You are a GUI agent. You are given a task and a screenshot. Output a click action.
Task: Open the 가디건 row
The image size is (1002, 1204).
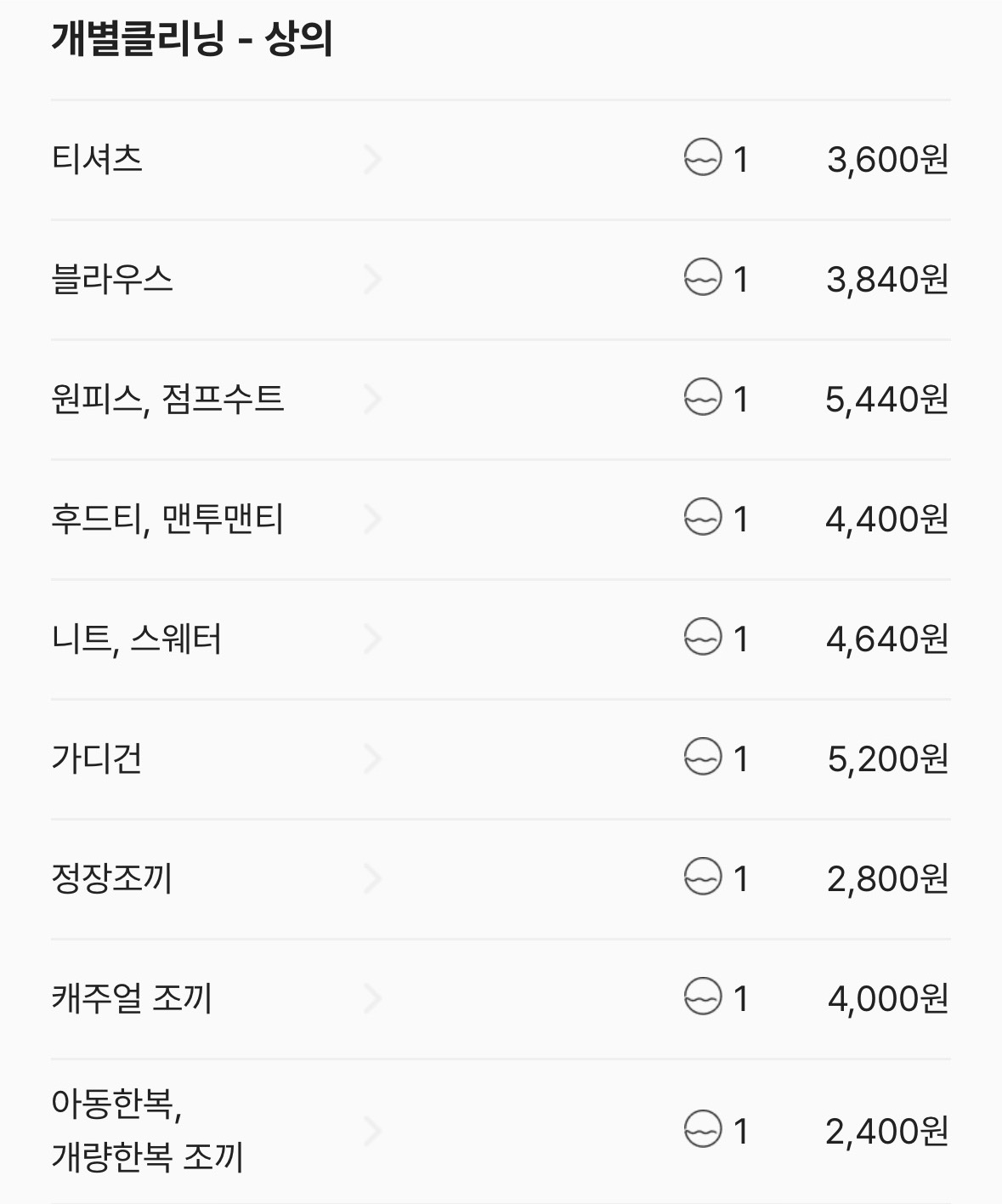coord(501,759)
